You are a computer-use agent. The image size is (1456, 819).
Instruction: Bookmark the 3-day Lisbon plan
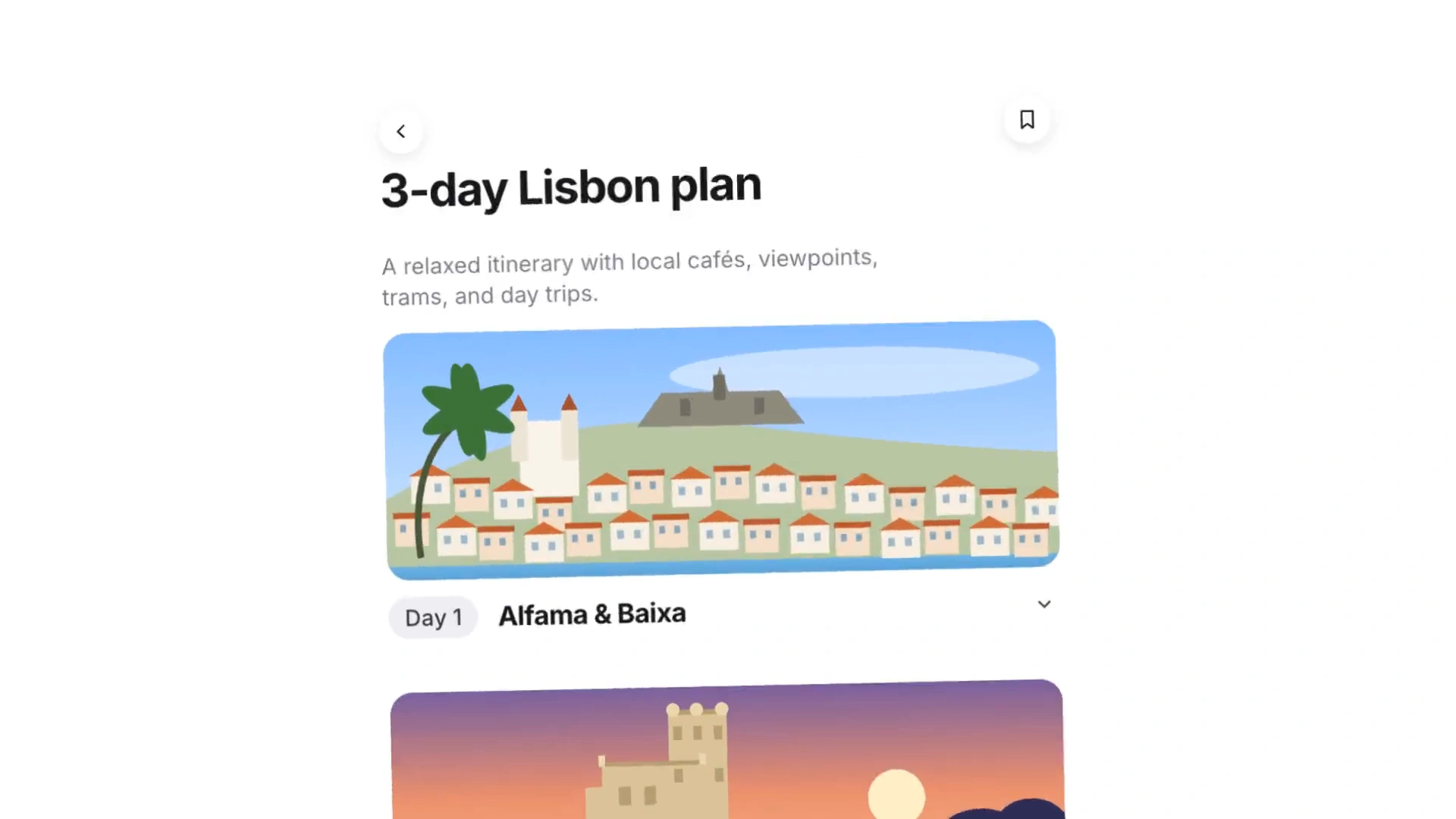(x=1027, y=120)
